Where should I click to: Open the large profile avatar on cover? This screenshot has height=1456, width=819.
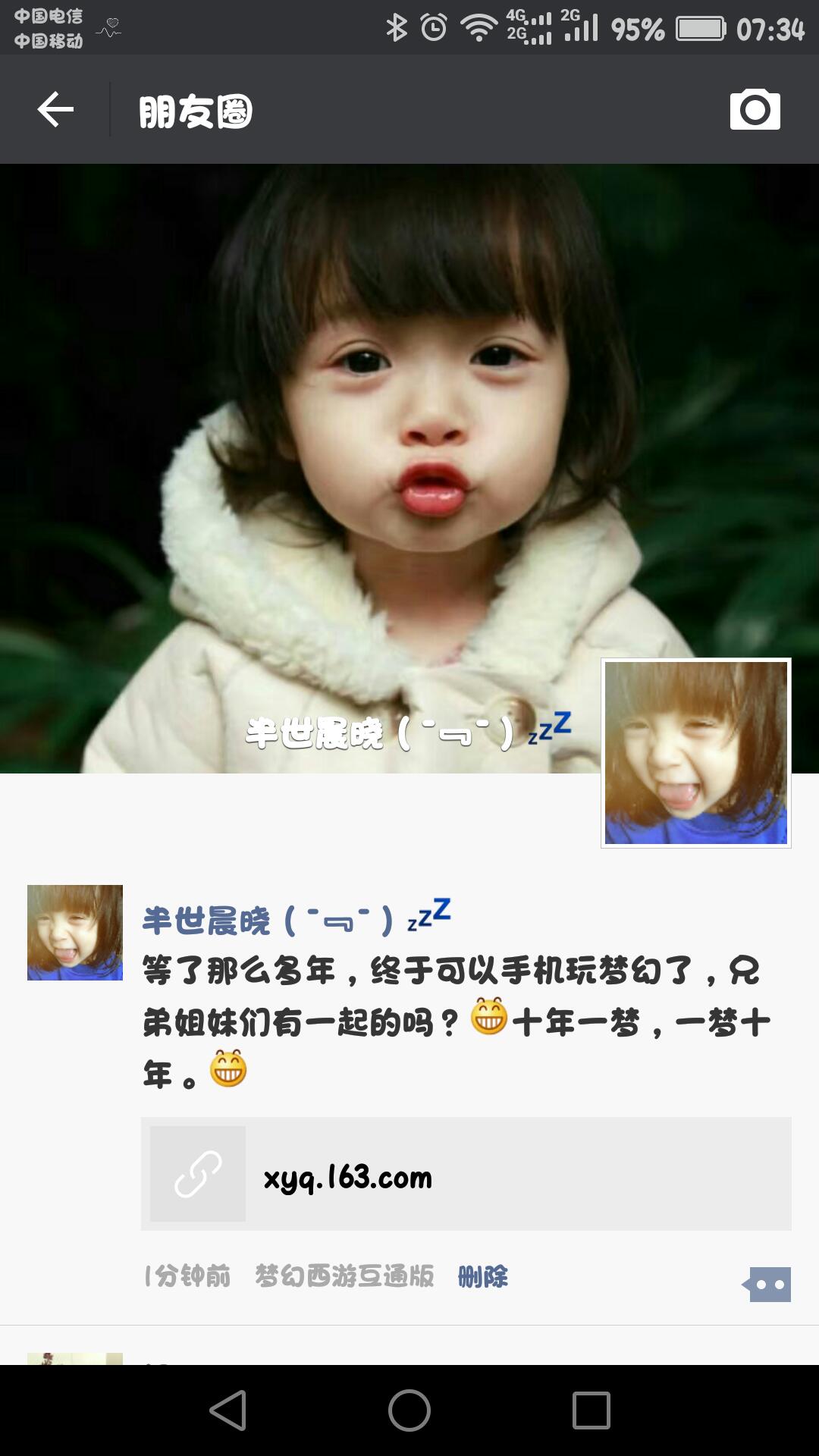coord(695,752)
